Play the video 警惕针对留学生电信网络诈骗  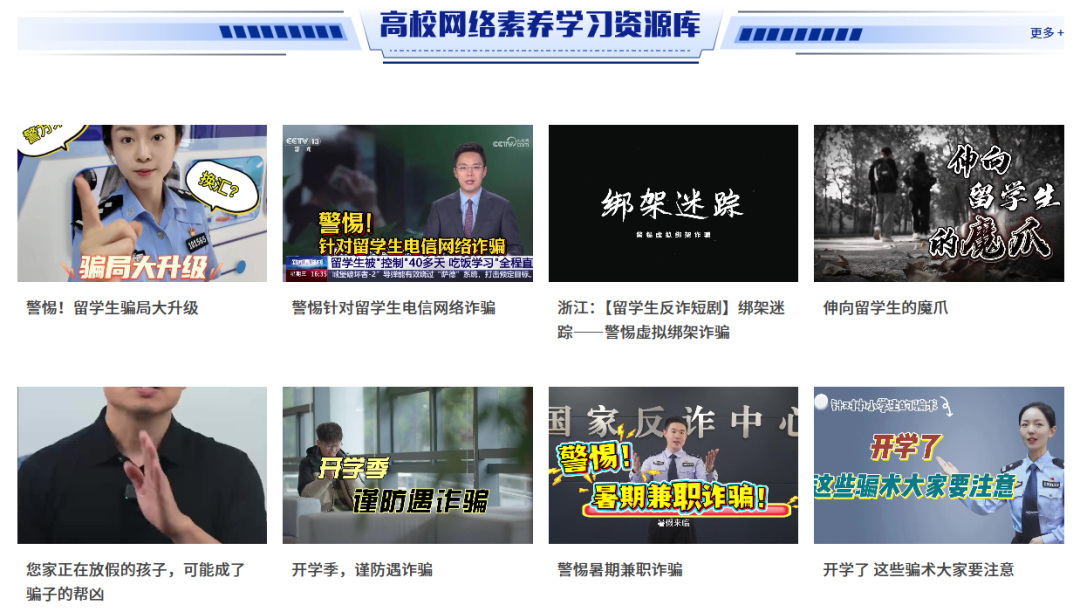(x=407, y=203)
